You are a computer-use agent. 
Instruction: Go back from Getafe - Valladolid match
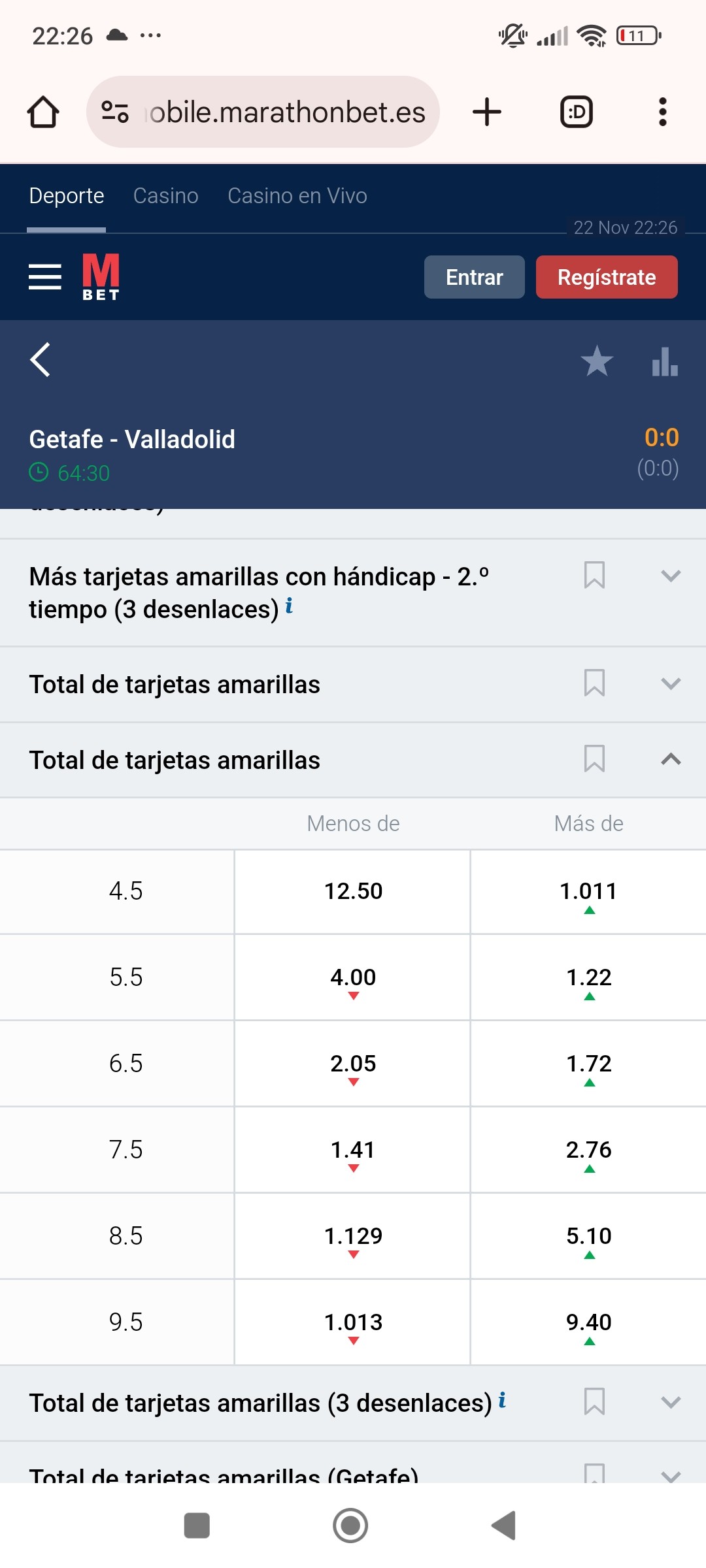pyautogui.click(x=41, y=359)
